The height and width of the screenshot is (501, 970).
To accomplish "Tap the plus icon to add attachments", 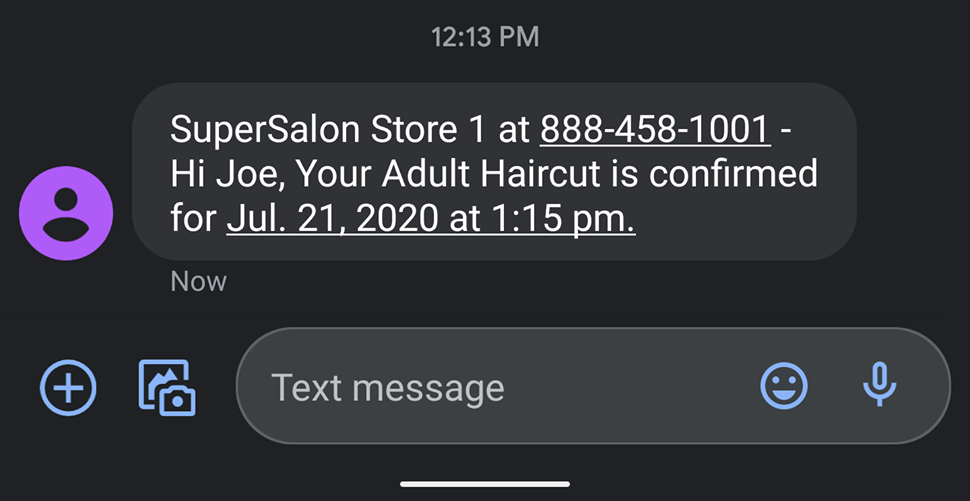I will 68,386.
